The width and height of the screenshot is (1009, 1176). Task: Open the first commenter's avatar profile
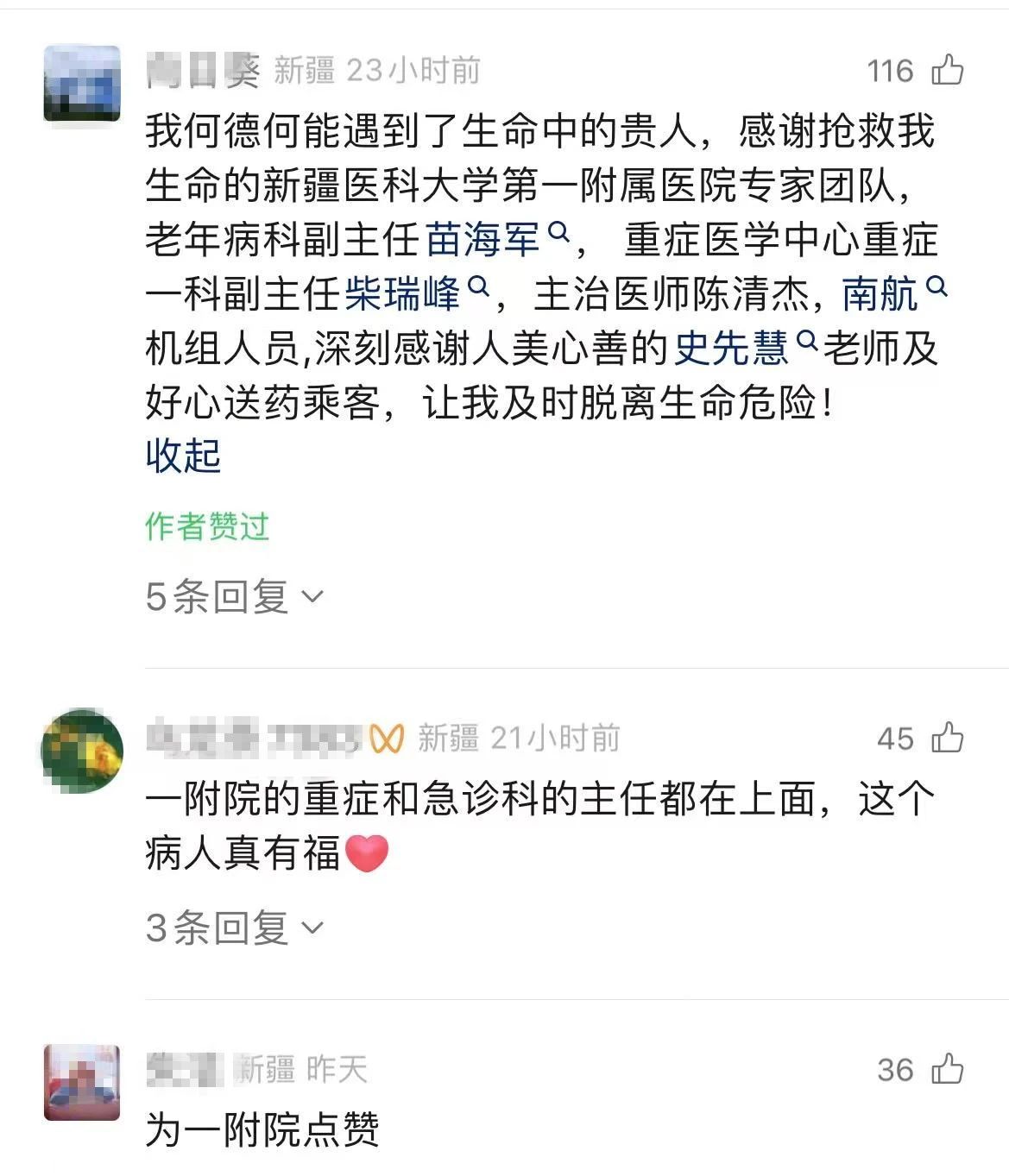(82, 84)
